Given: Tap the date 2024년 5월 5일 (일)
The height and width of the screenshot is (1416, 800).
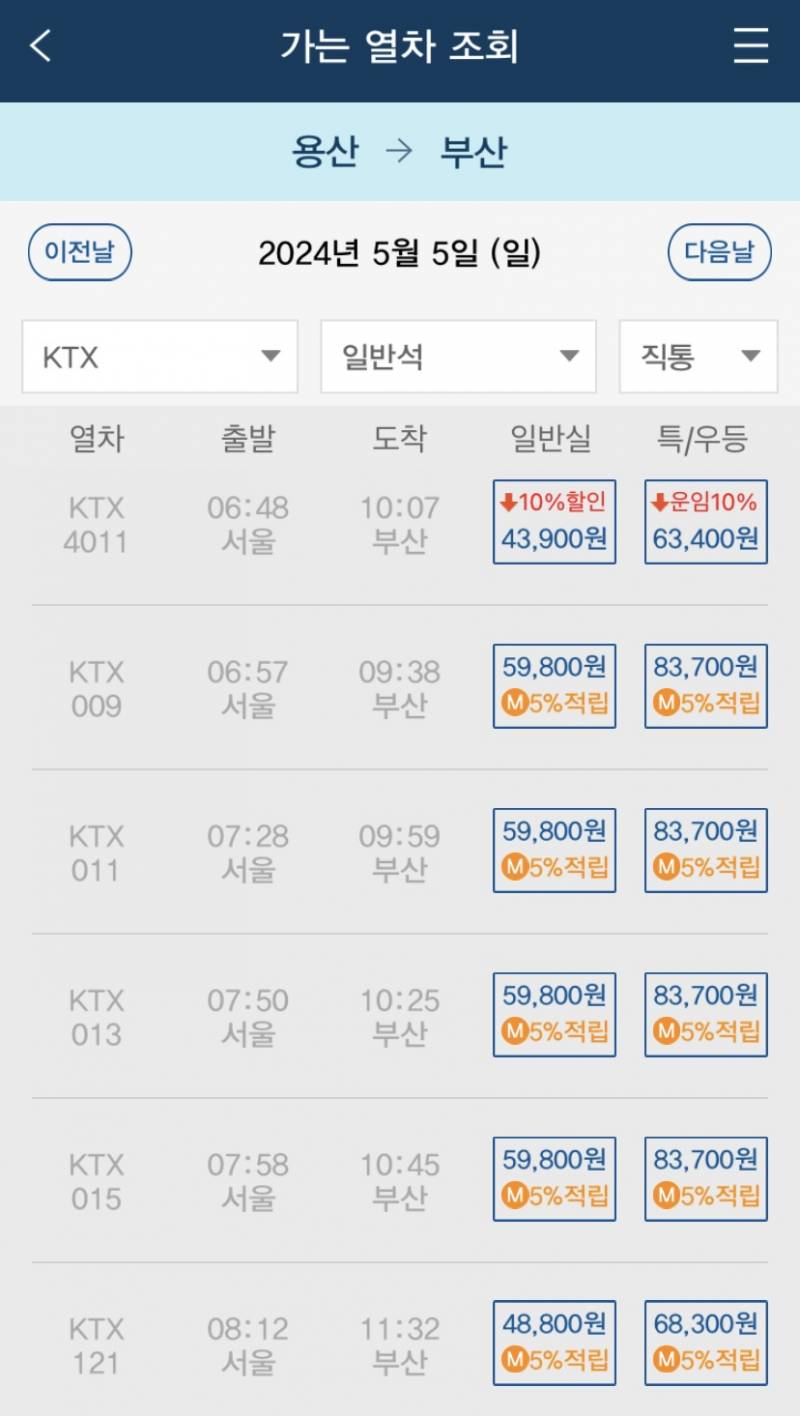Looking at the screenshot, I should pos(400,252).
